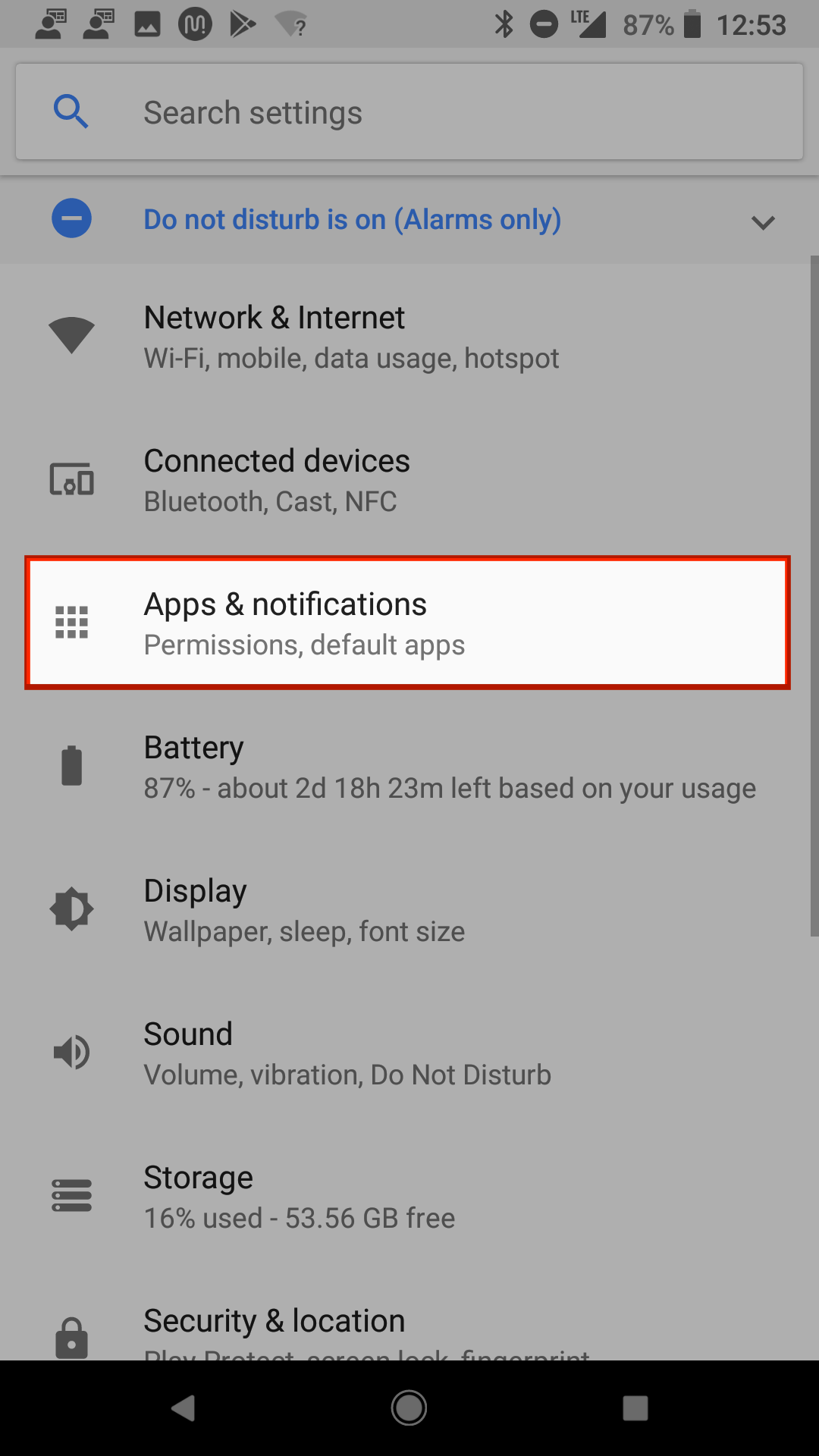This screenshot has width=819, height=1456.
Task: Tap the Search settings field
Action: click(409, 112)
